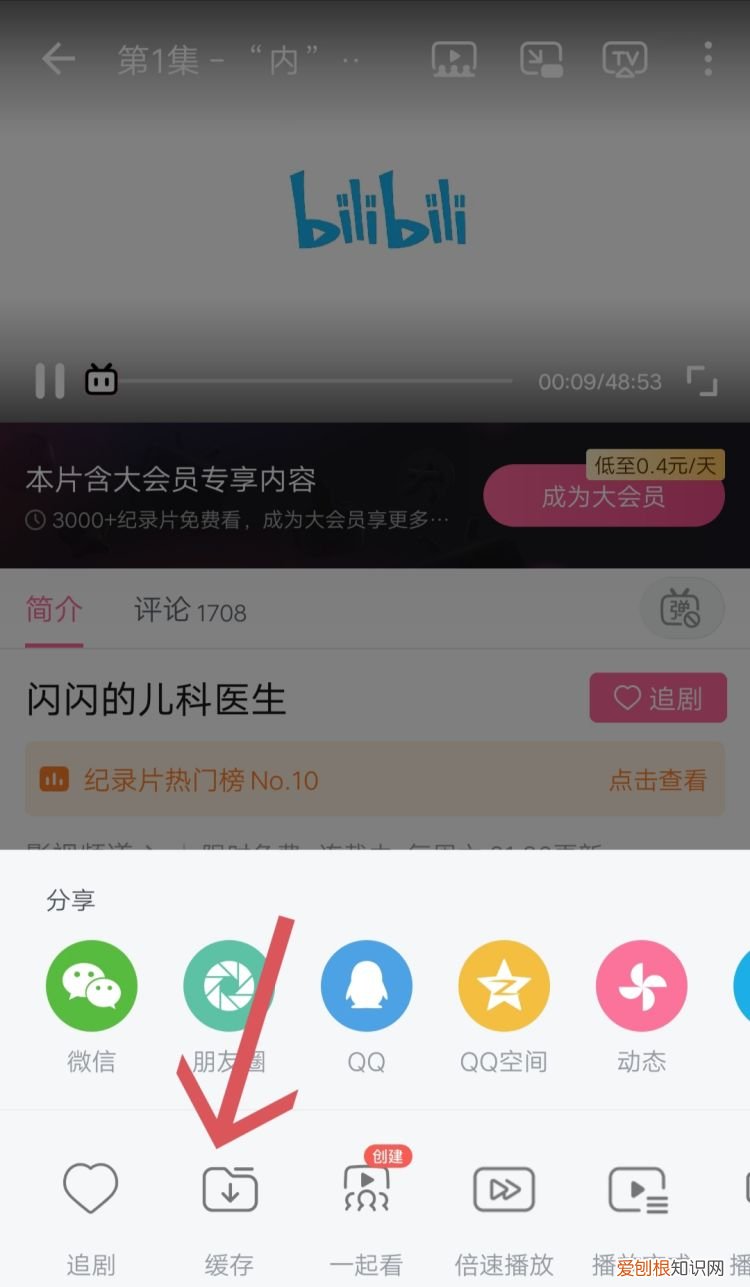This screenshot has width=750, height=1287.
Task: Toggle the danmaku switch beside 评论
Action: tap(682, 611)
